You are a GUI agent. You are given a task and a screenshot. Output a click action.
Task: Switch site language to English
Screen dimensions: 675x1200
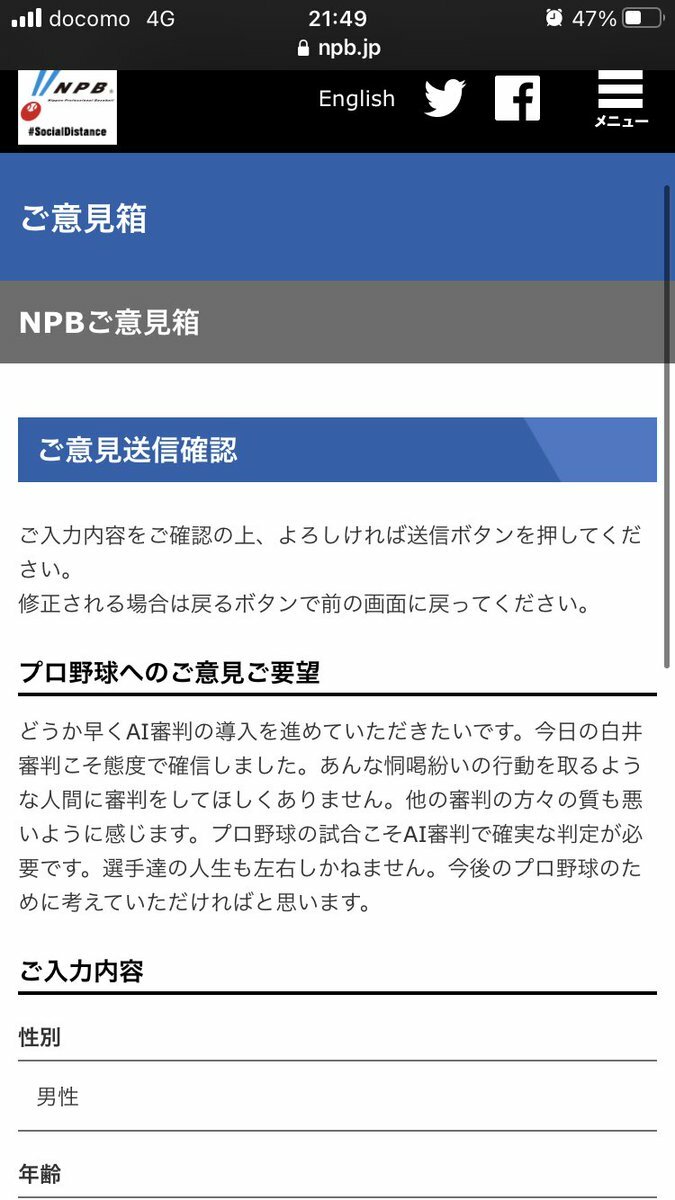tap(356, 99)
